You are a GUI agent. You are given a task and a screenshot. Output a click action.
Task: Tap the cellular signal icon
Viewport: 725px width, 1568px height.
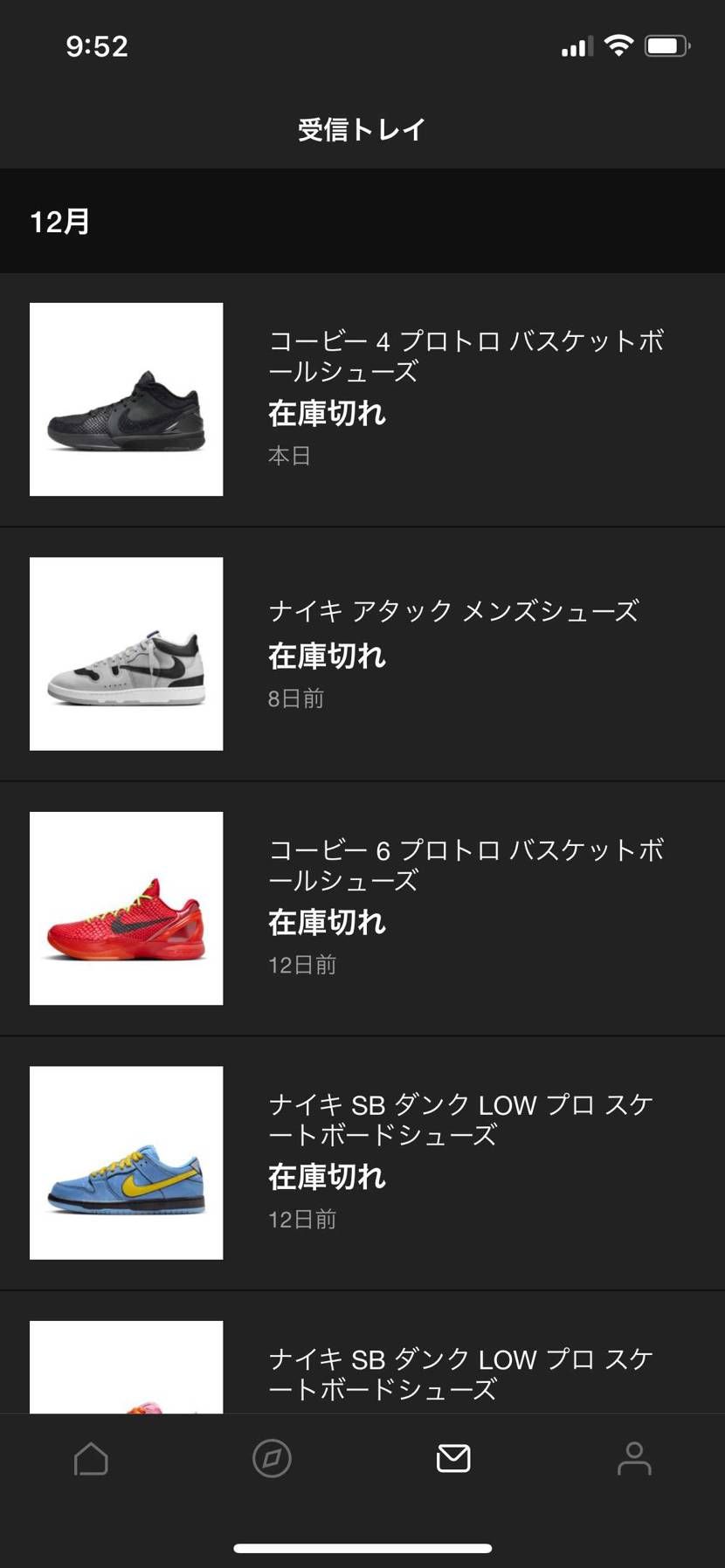coord(576,45)
